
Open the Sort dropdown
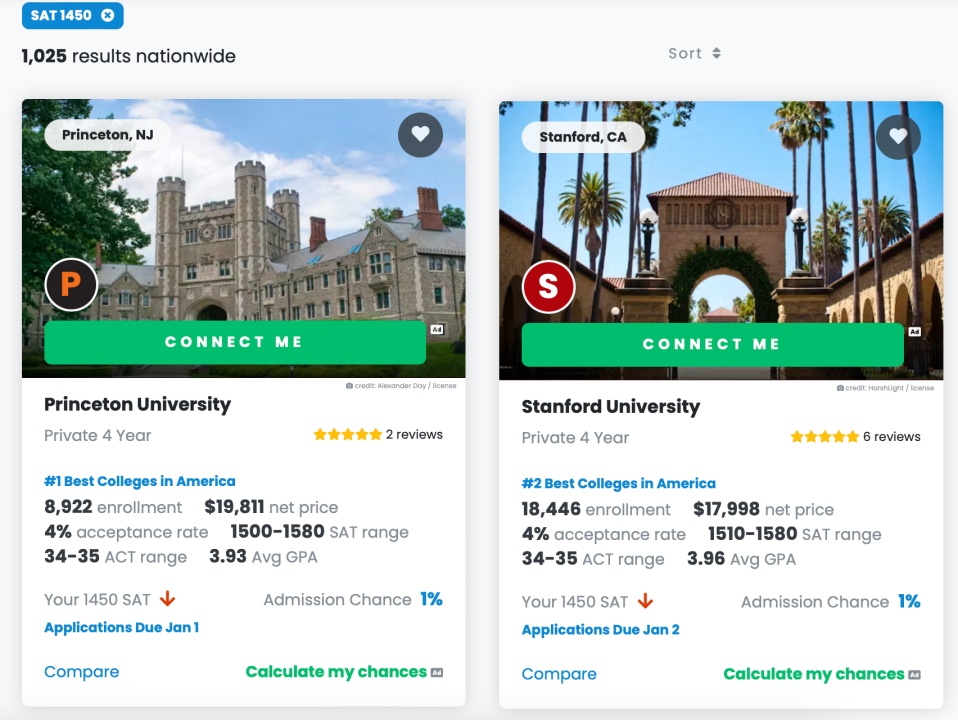[x=694, y=54]
